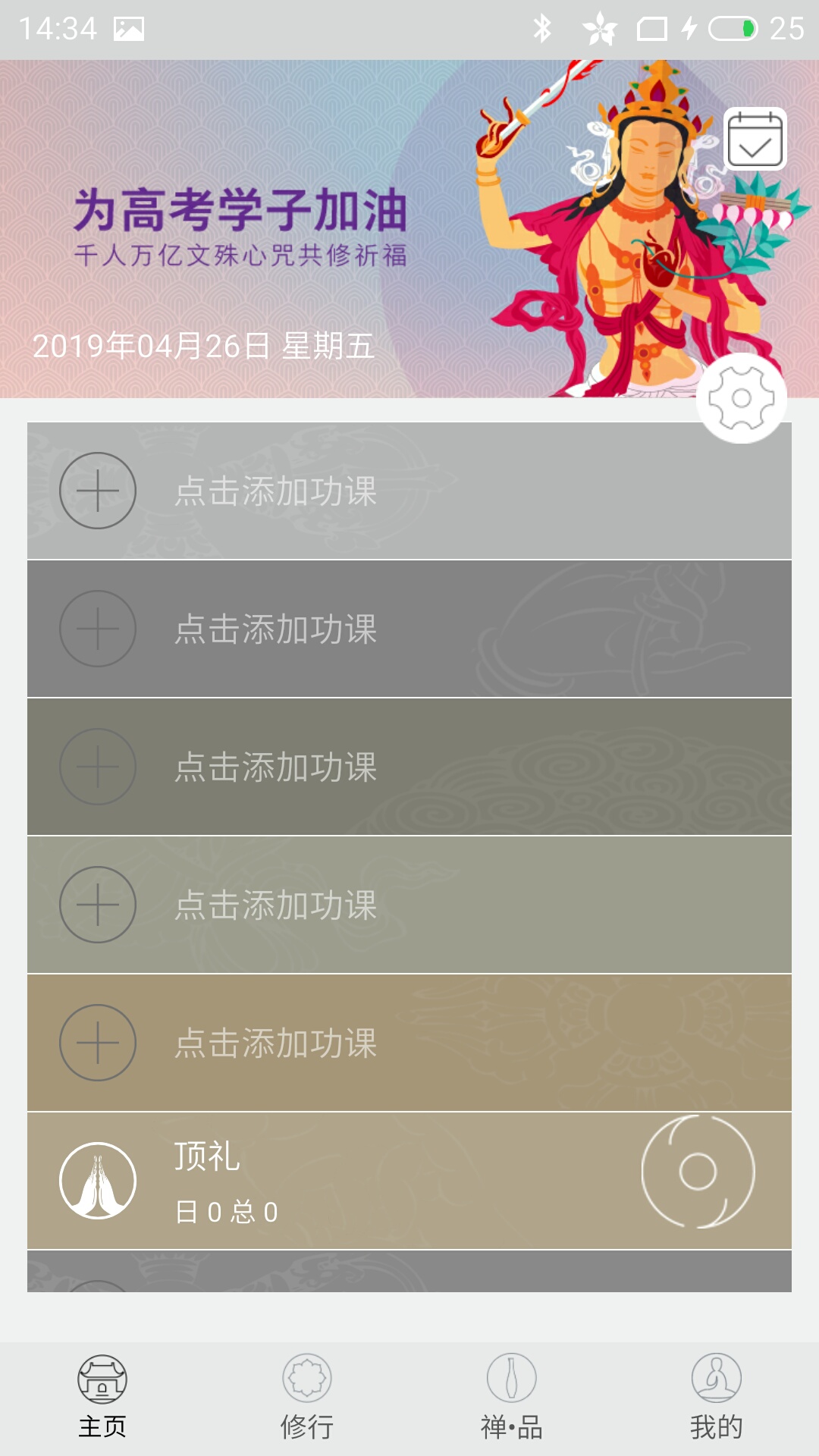The height and width of the screenshot is (1456, 819).
Task: Tap the counter circle in the 顶礼 row
Action: [698, 1172]
